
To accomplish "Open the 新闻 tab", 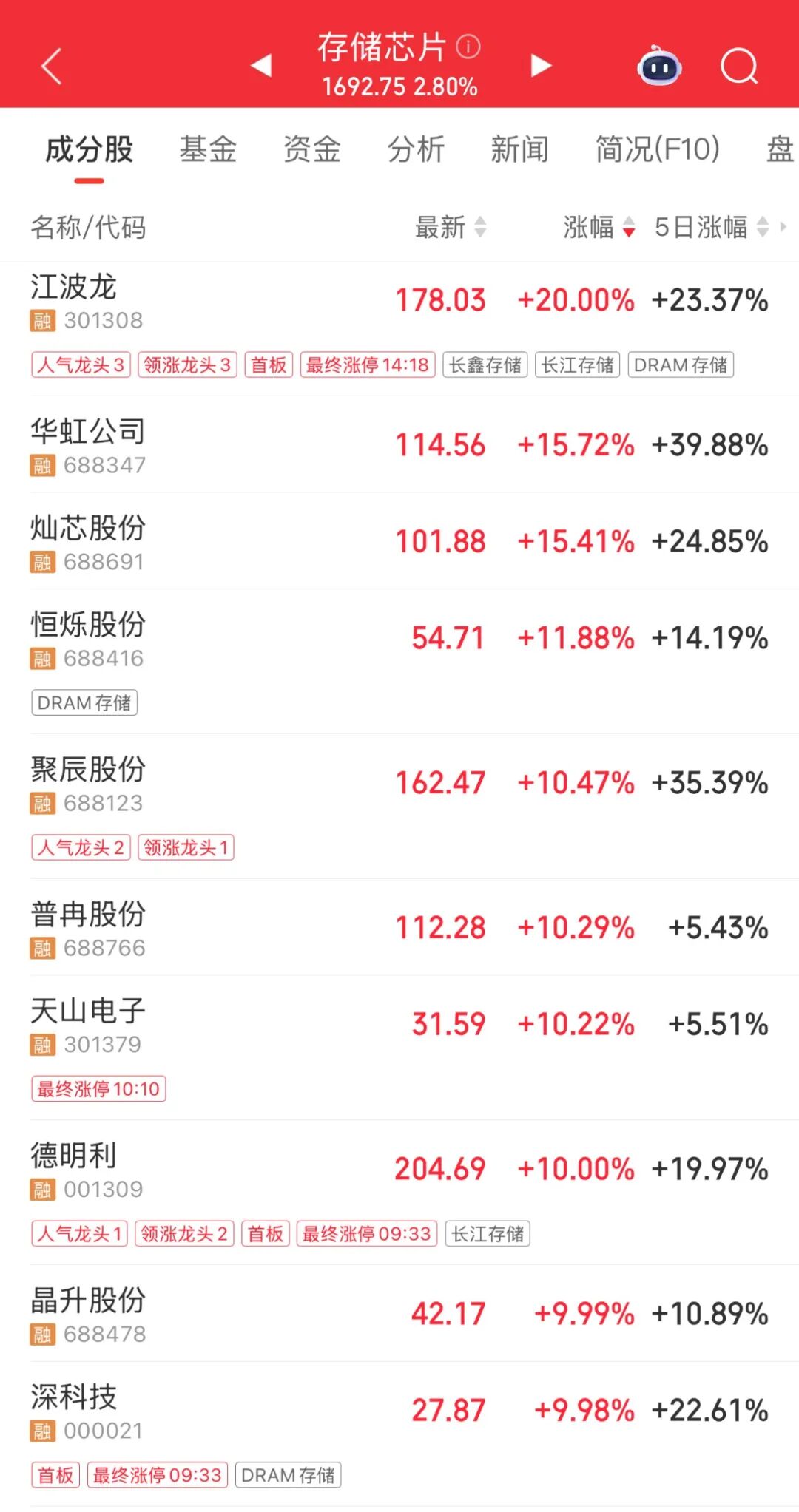I will pyautogui.click(x=520, y=149).
